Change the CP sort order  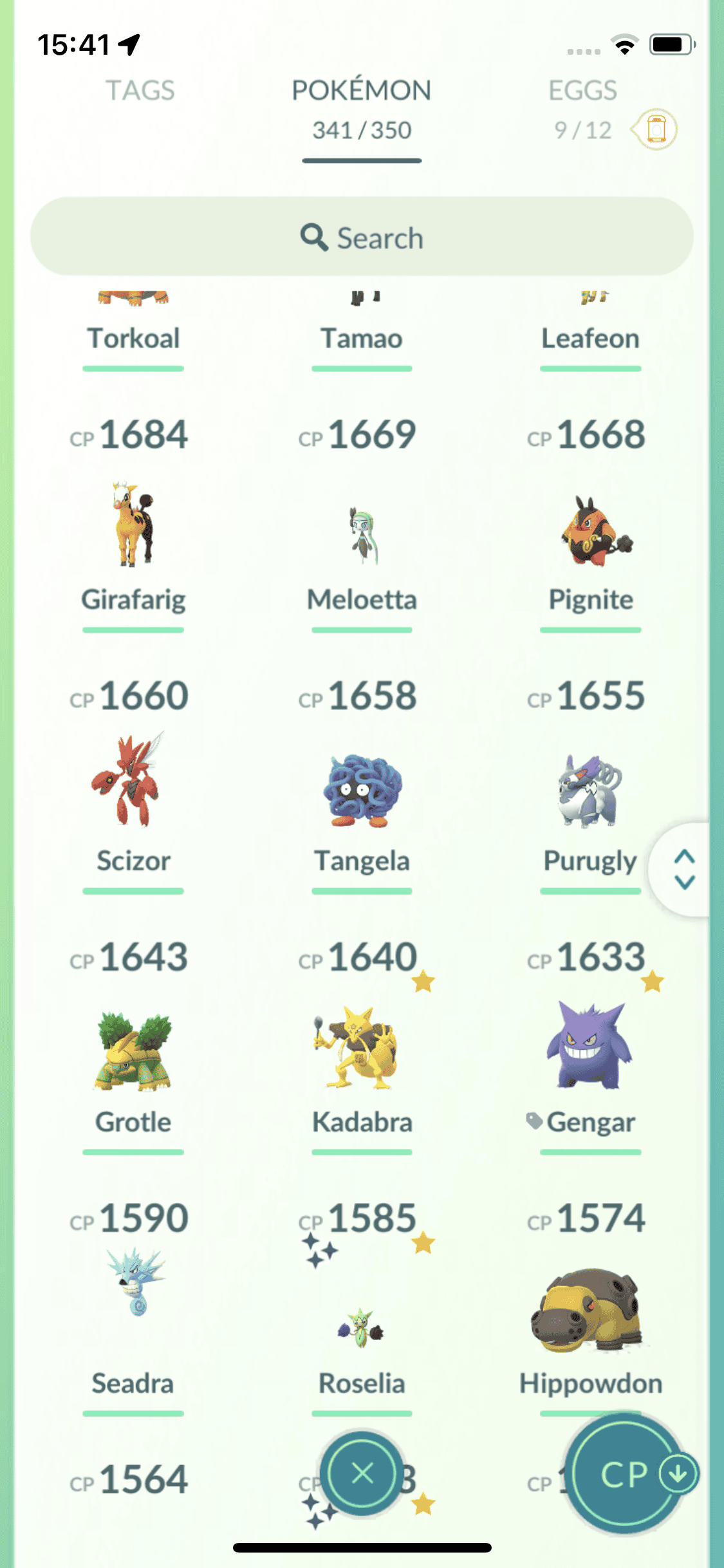(624, 1474)
